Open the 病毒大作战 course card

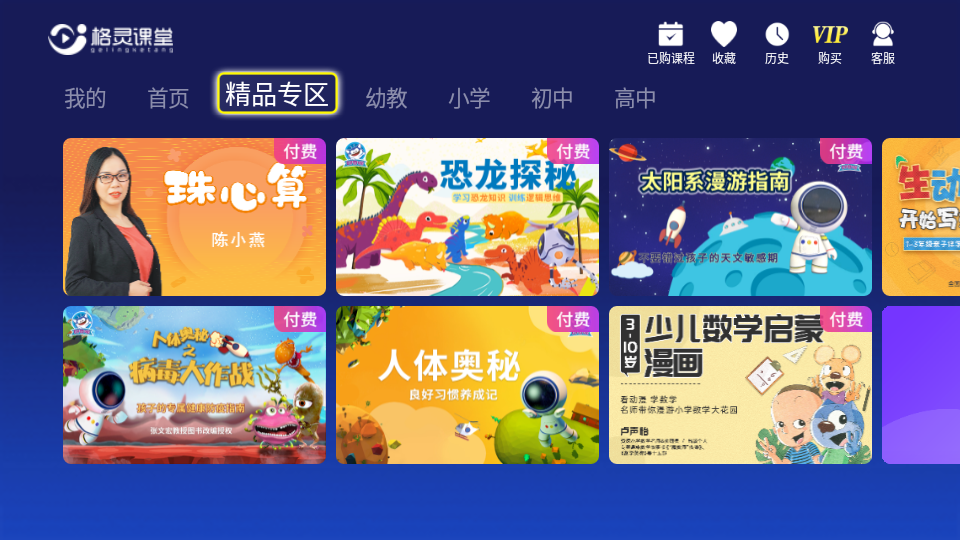tap(194, 385)
